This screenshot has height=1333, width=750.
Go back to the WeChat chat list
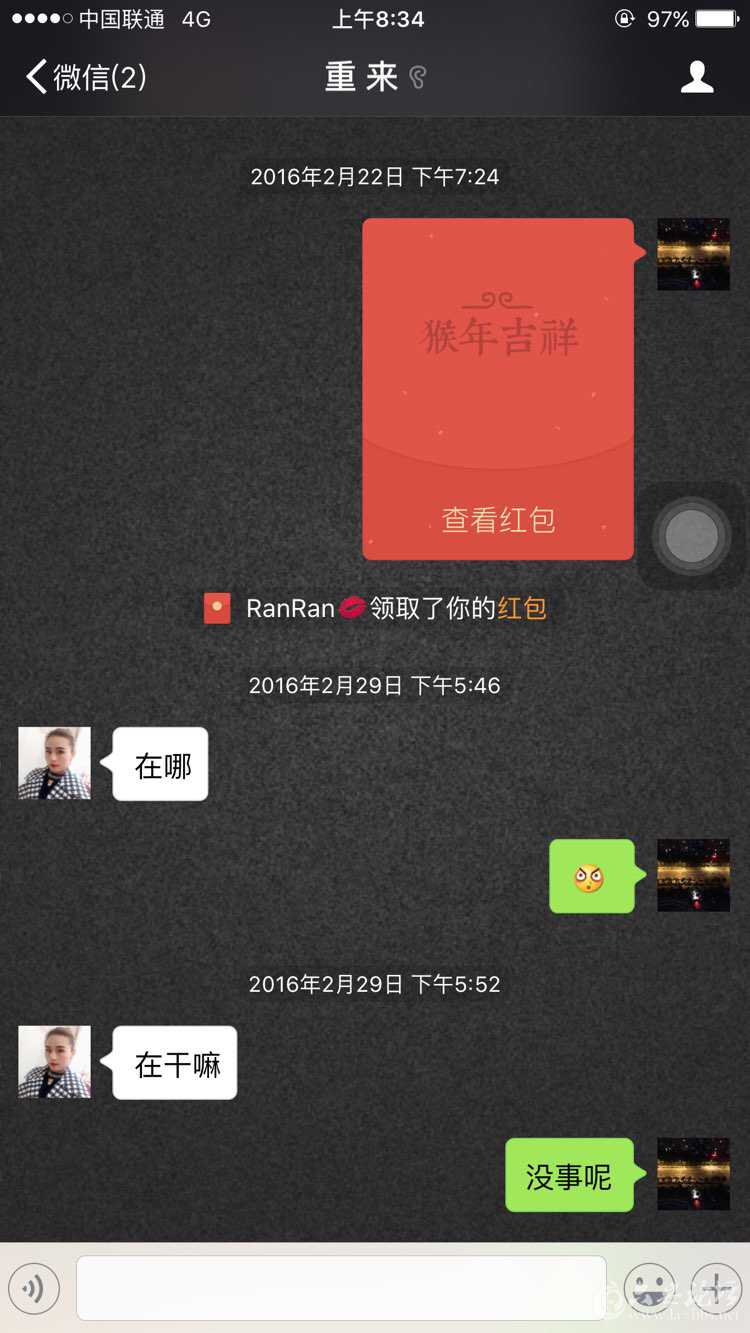click(87, 77)
